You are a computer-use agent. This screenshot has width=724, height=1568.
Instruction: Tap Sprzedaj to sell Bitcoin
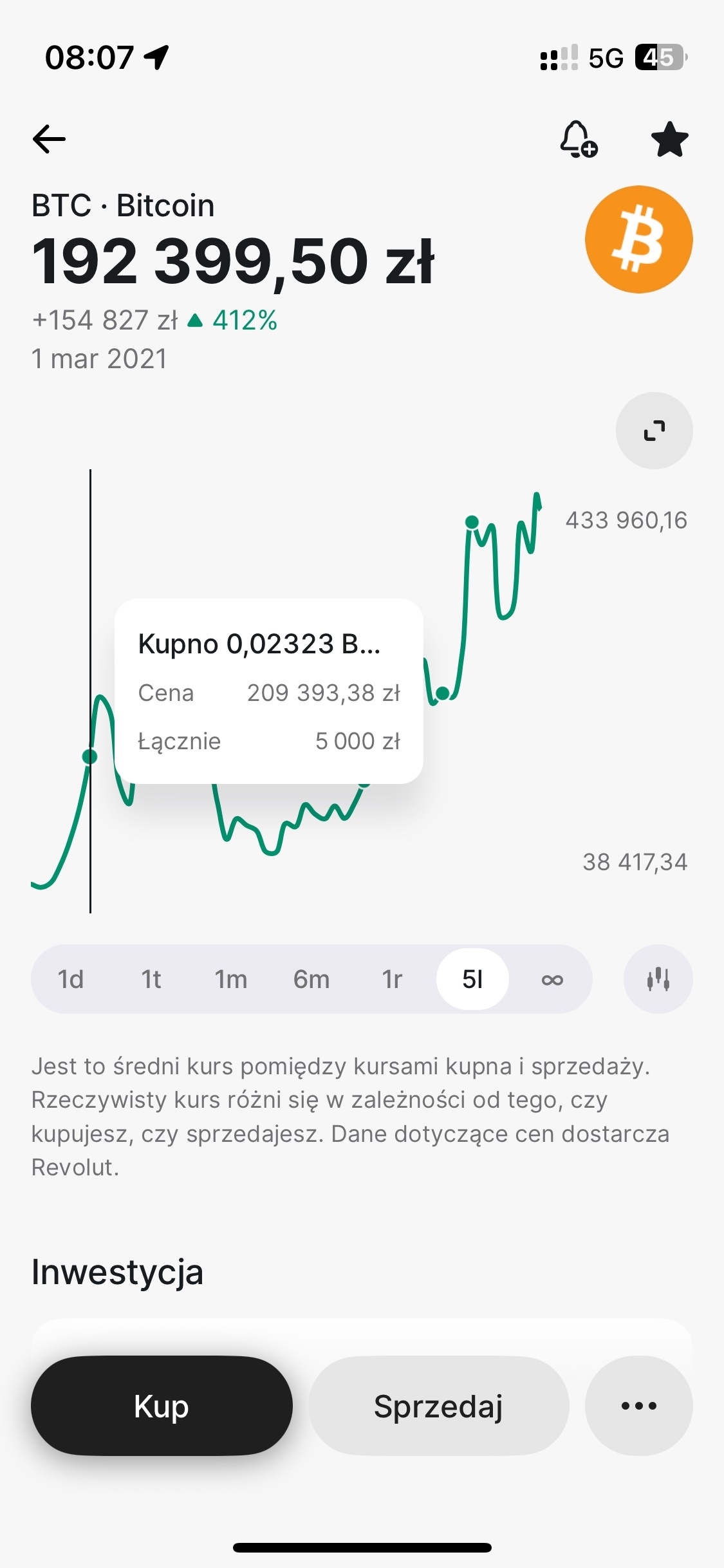pos(438,1406)
